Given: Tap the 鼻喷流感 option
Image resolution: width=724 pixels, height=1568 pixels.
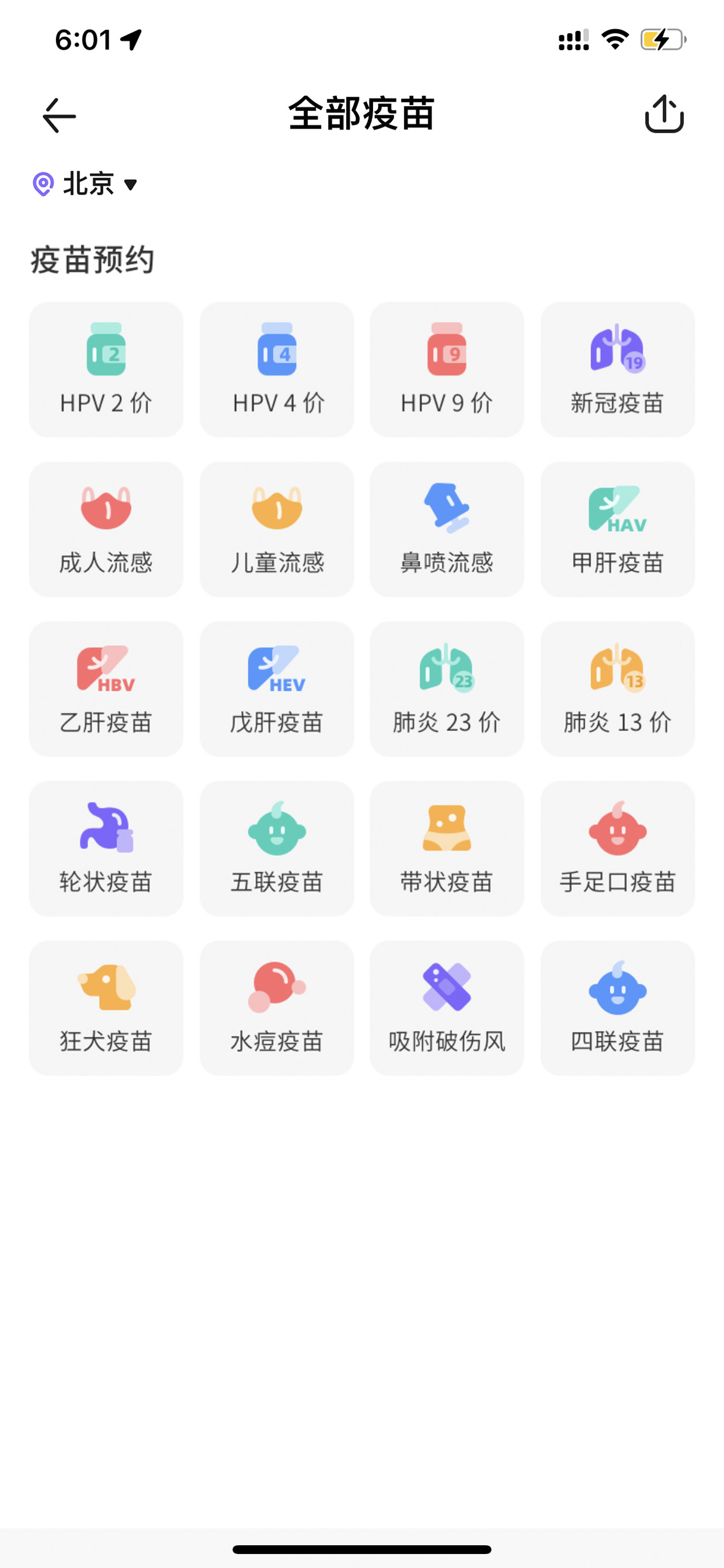Looking at the screenshot, I should 447,529.
